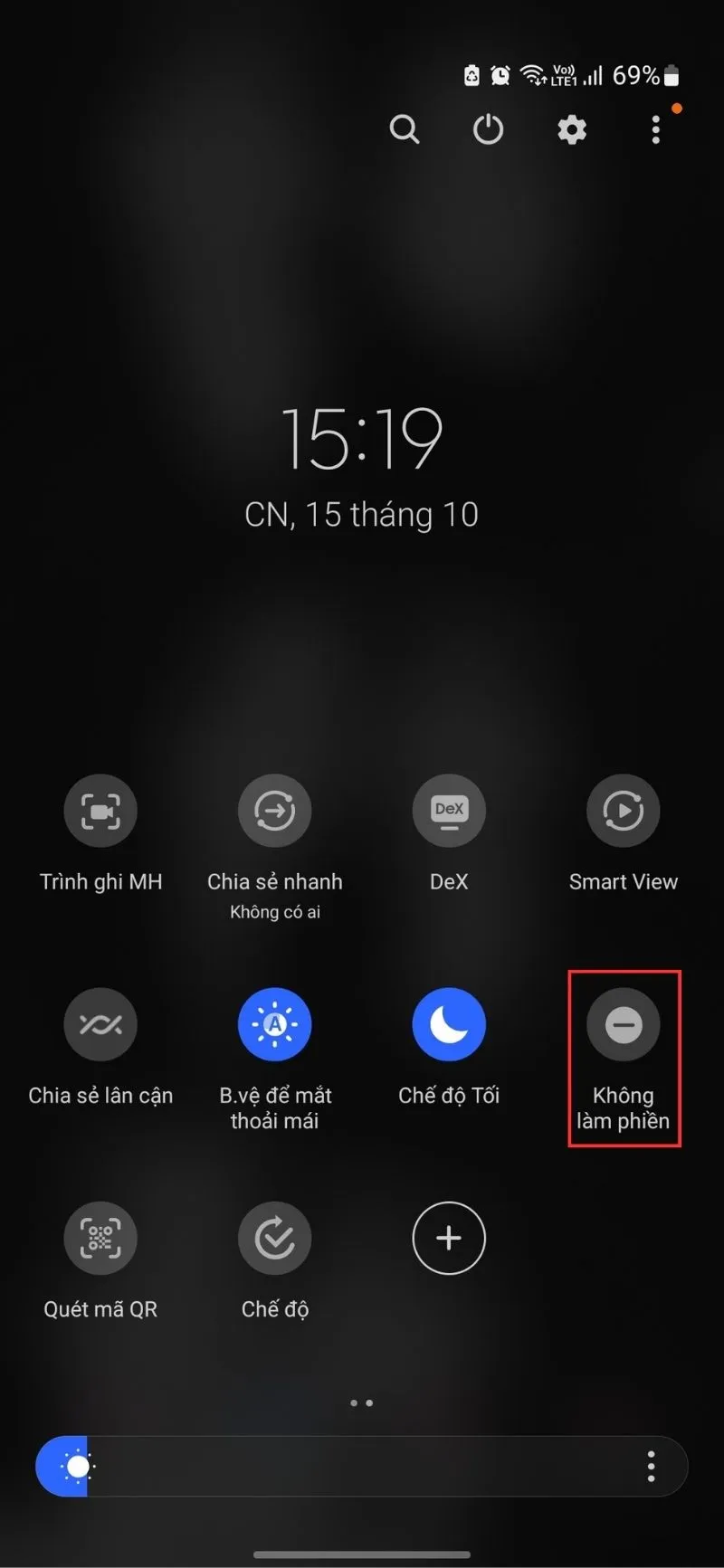Enable Không làm phiền

click(x=624, y=1024)
